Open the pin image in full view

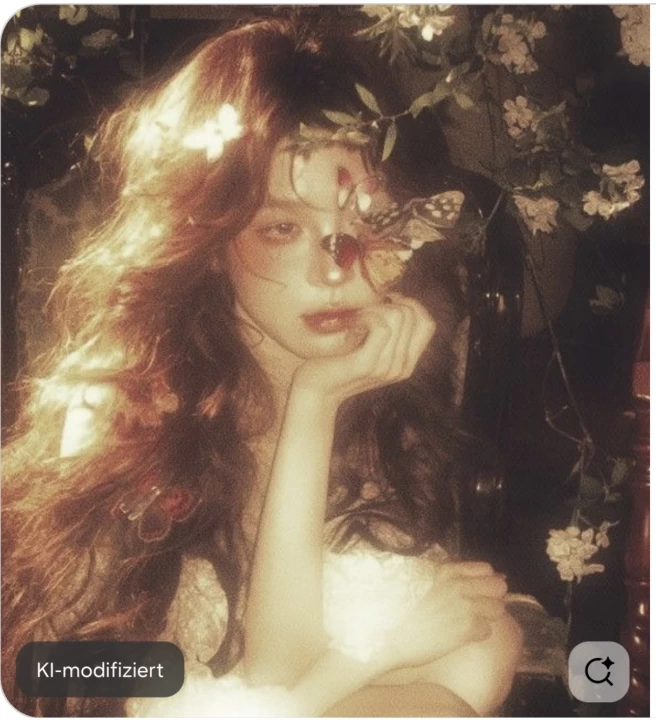328,330
